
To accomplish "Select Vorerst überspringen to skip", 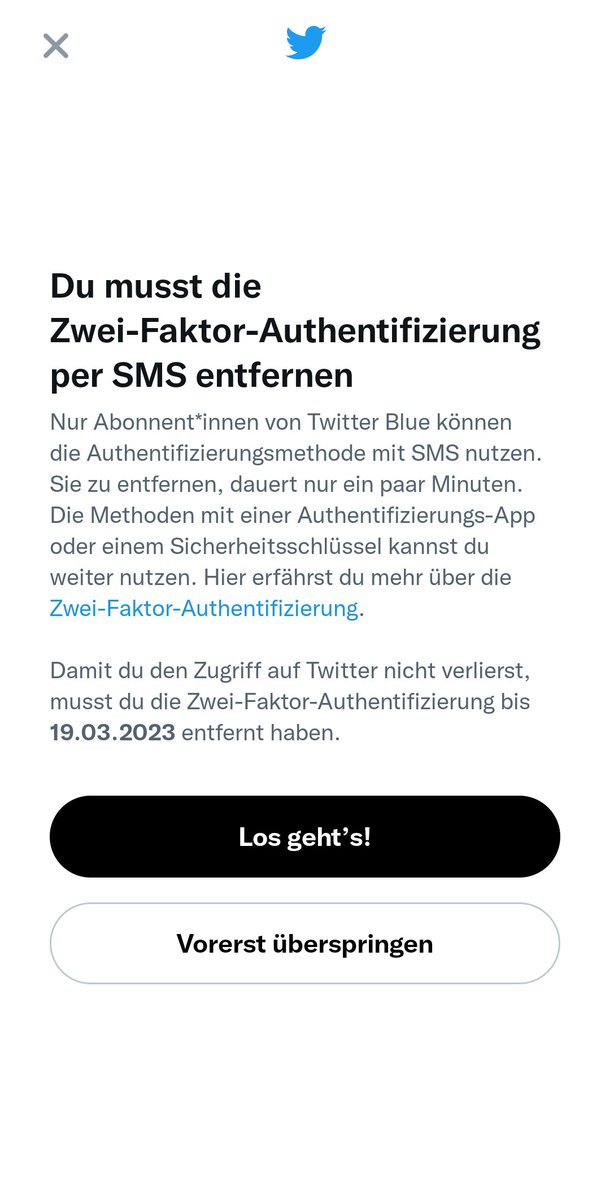I will click(305, 943).
